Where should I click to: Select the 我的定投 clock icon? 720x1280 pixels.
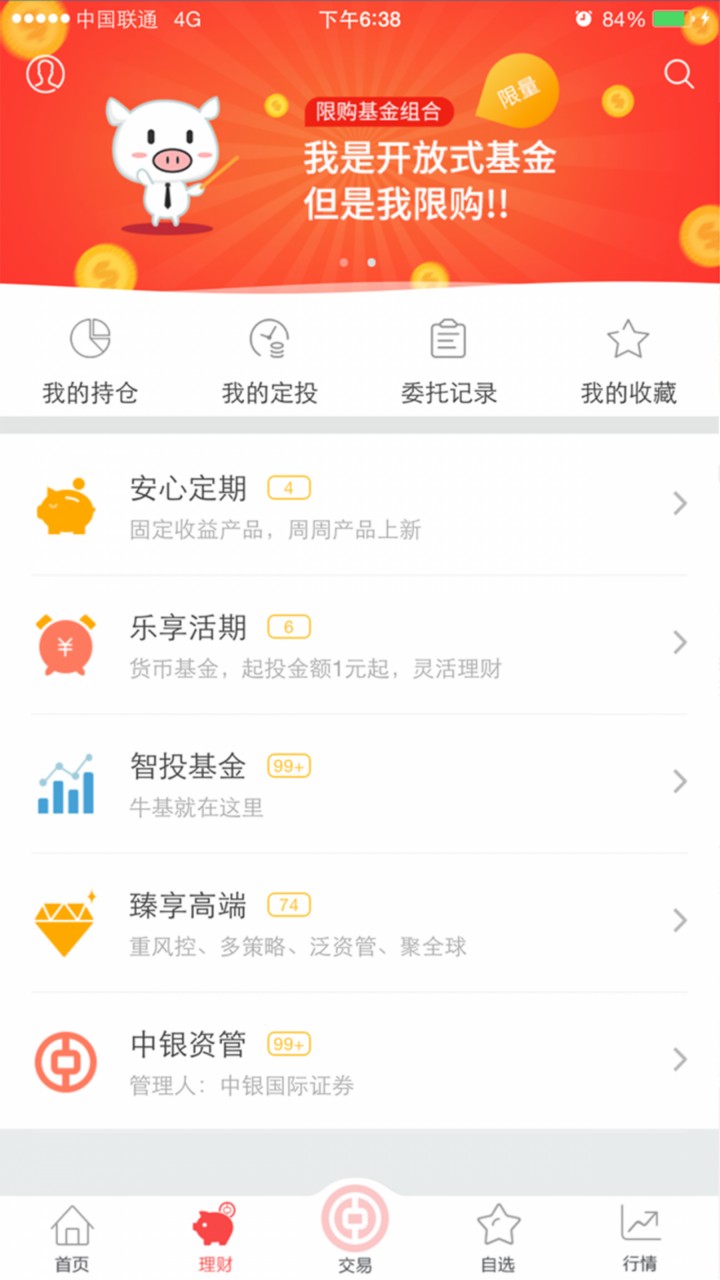tap(268, 338)
